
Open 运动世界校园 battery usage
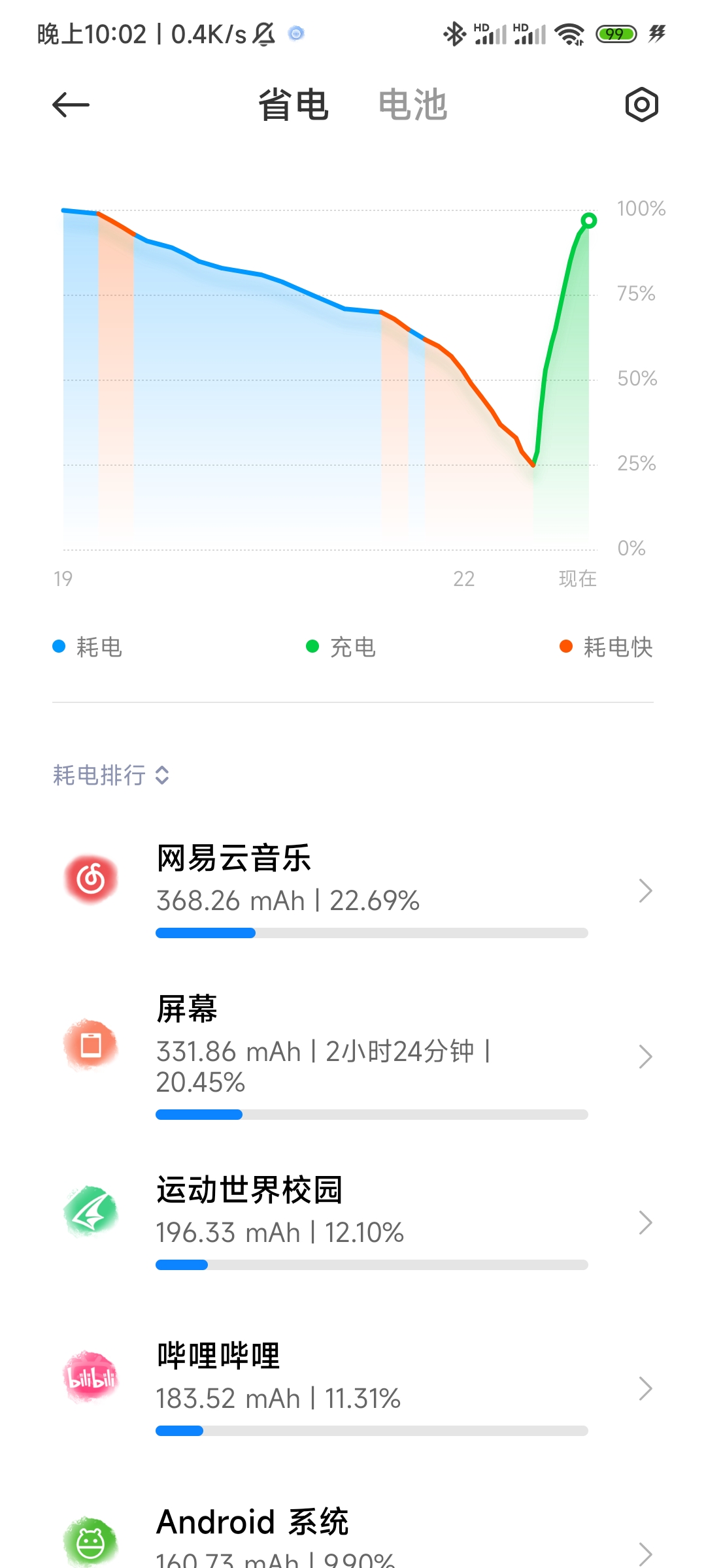[353, 1222]
